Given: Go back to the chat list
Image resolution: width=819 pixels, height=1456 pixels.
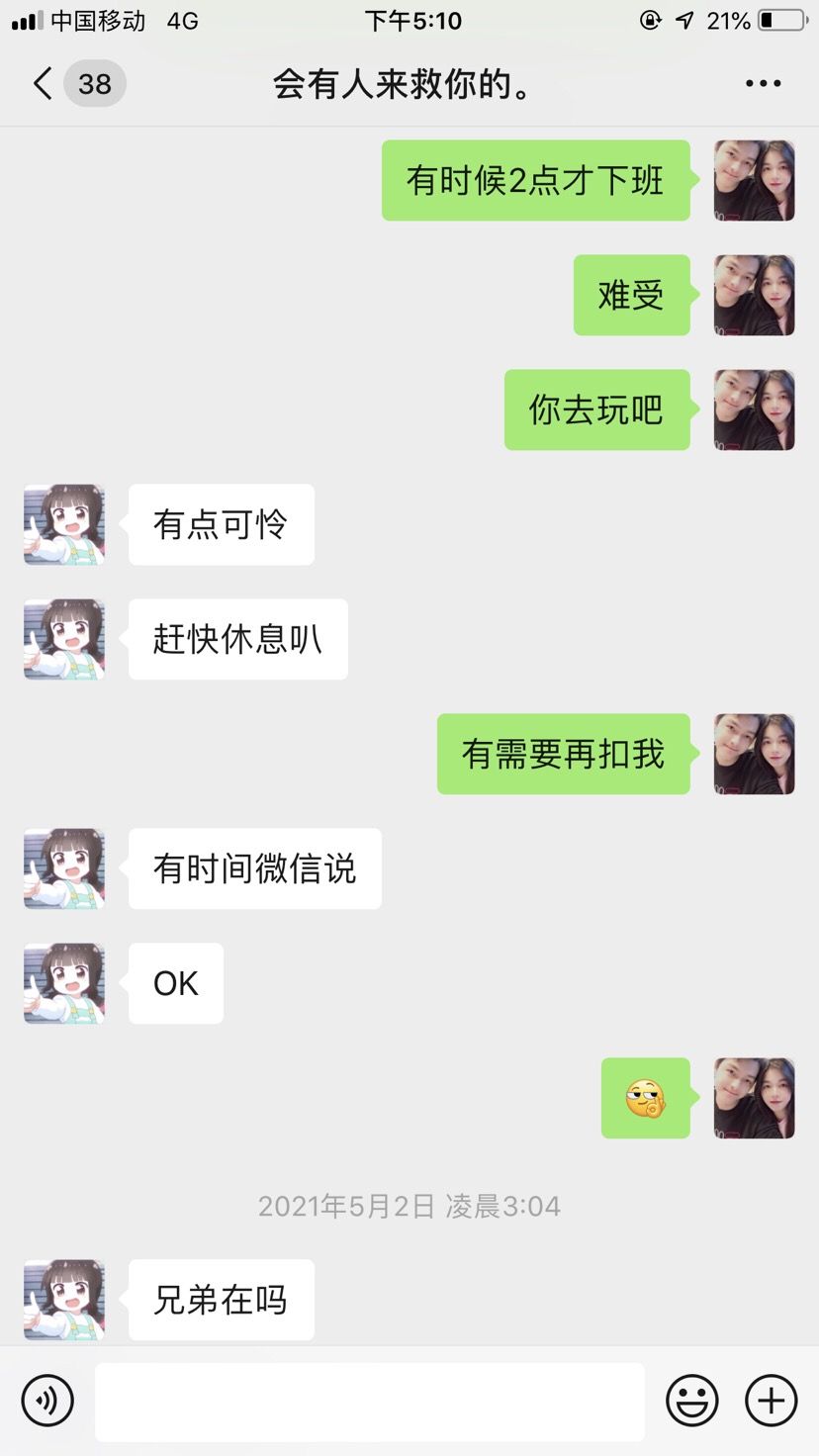Looking at the screenshot, I should [x=44, y=84].
